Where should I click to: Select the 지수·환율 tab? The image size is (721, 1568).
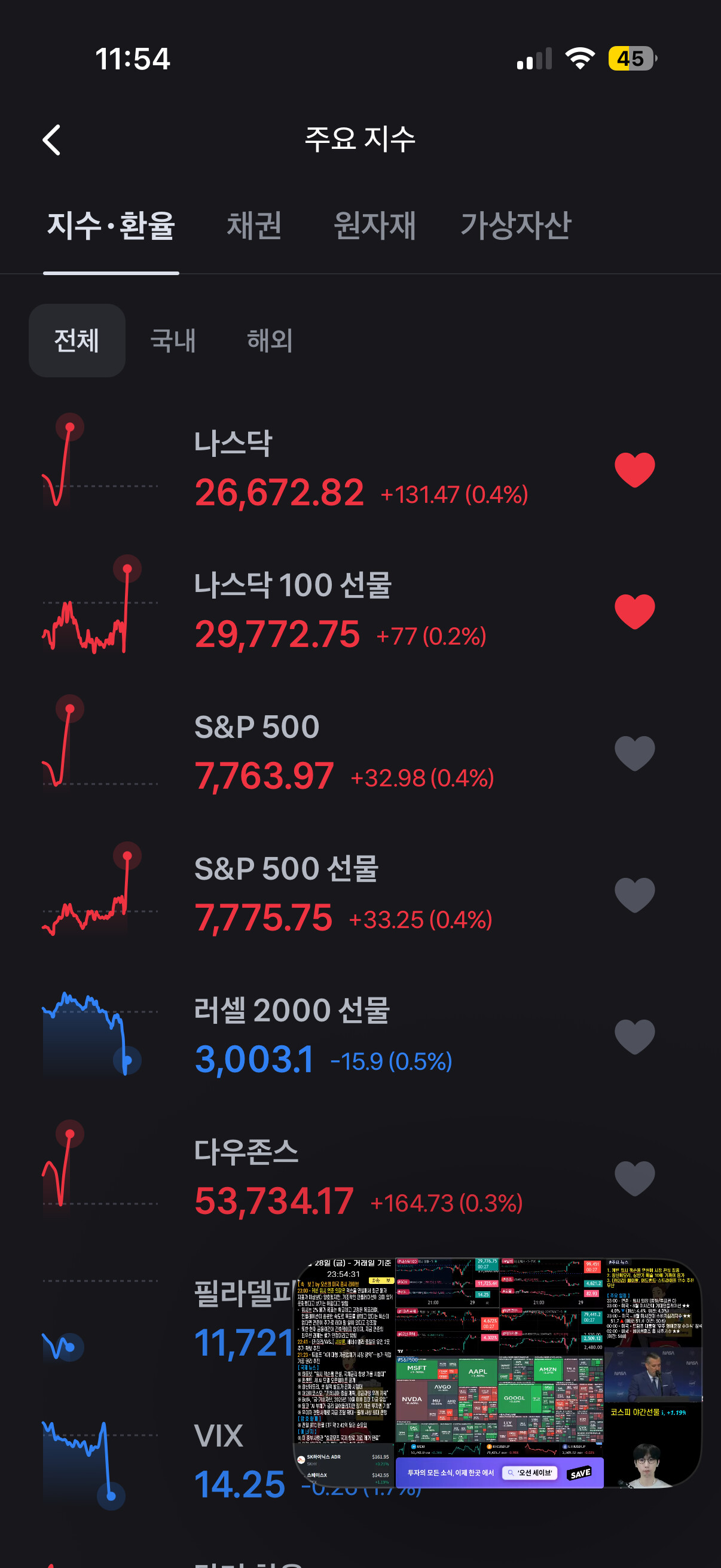111,225
